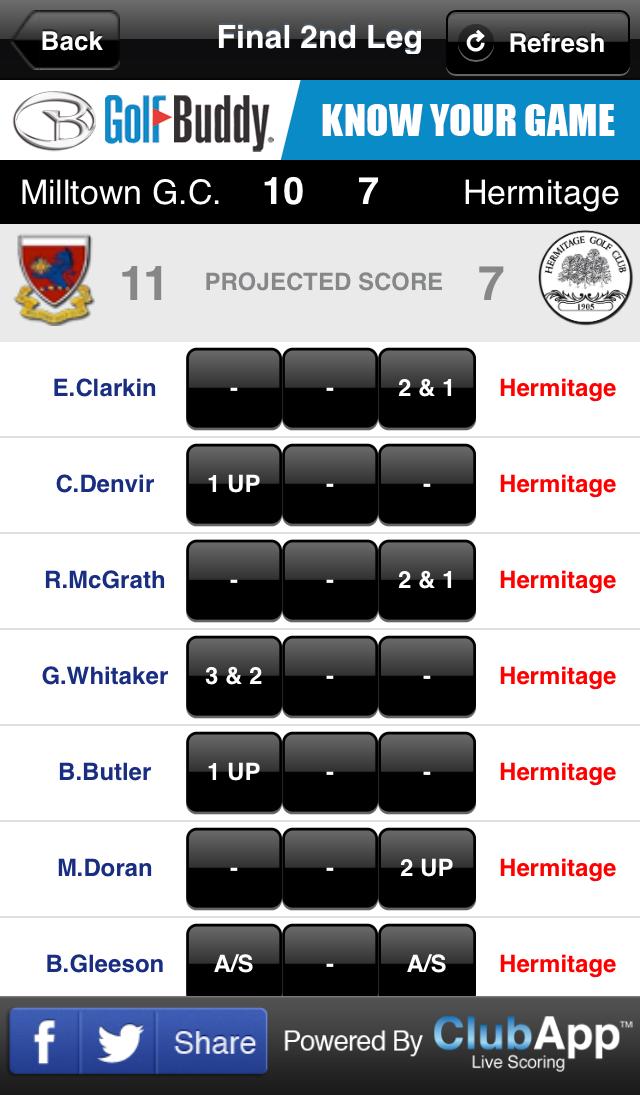Viewport: 640px width, 1095px height.
Task: Go back to the previous screen
Action: tap(66, 41)
